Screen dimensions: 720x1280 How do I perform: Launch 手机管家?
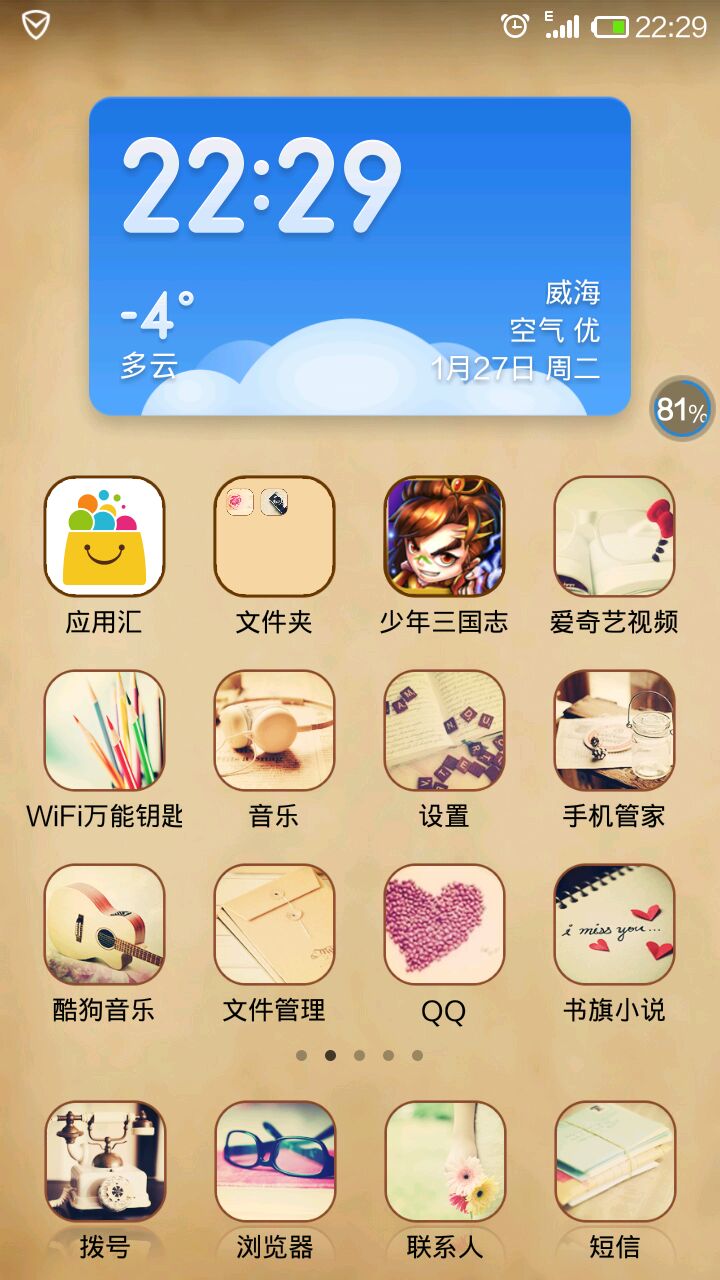click(614, 730)
